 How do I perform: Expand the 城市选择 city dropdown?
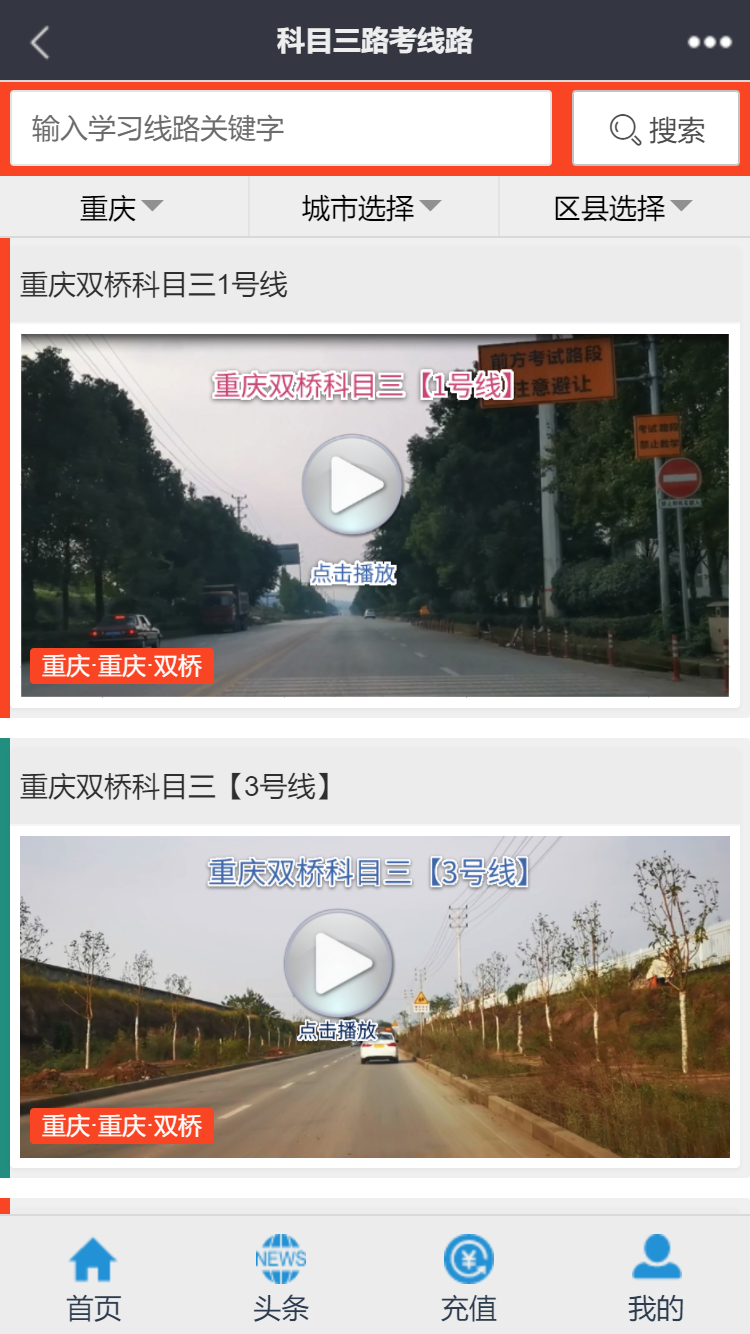pyautogui.click(x=372, y=208)
